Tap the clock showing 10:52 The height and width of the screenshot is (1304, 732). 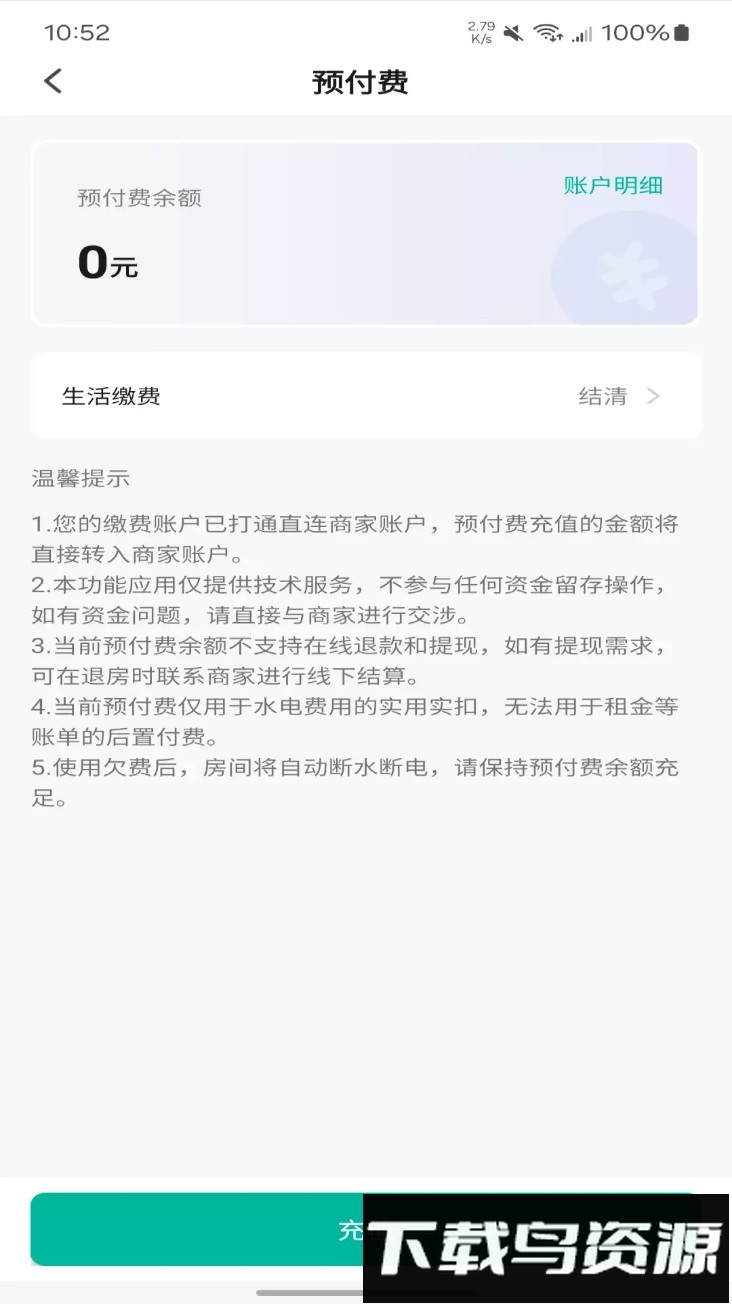tap(76, 33)
